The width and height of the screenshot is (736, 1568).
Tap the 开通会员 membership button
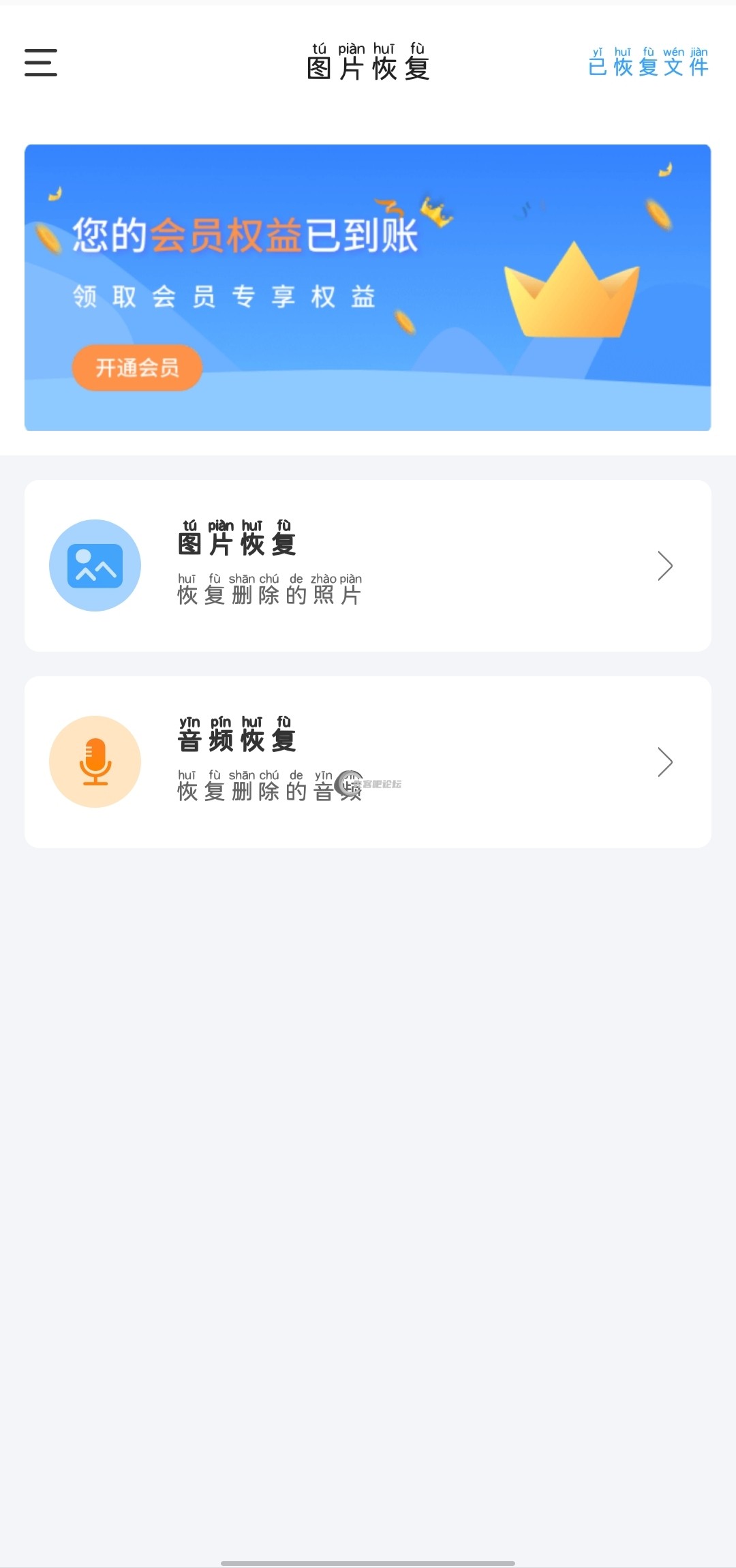coord(136,368)
